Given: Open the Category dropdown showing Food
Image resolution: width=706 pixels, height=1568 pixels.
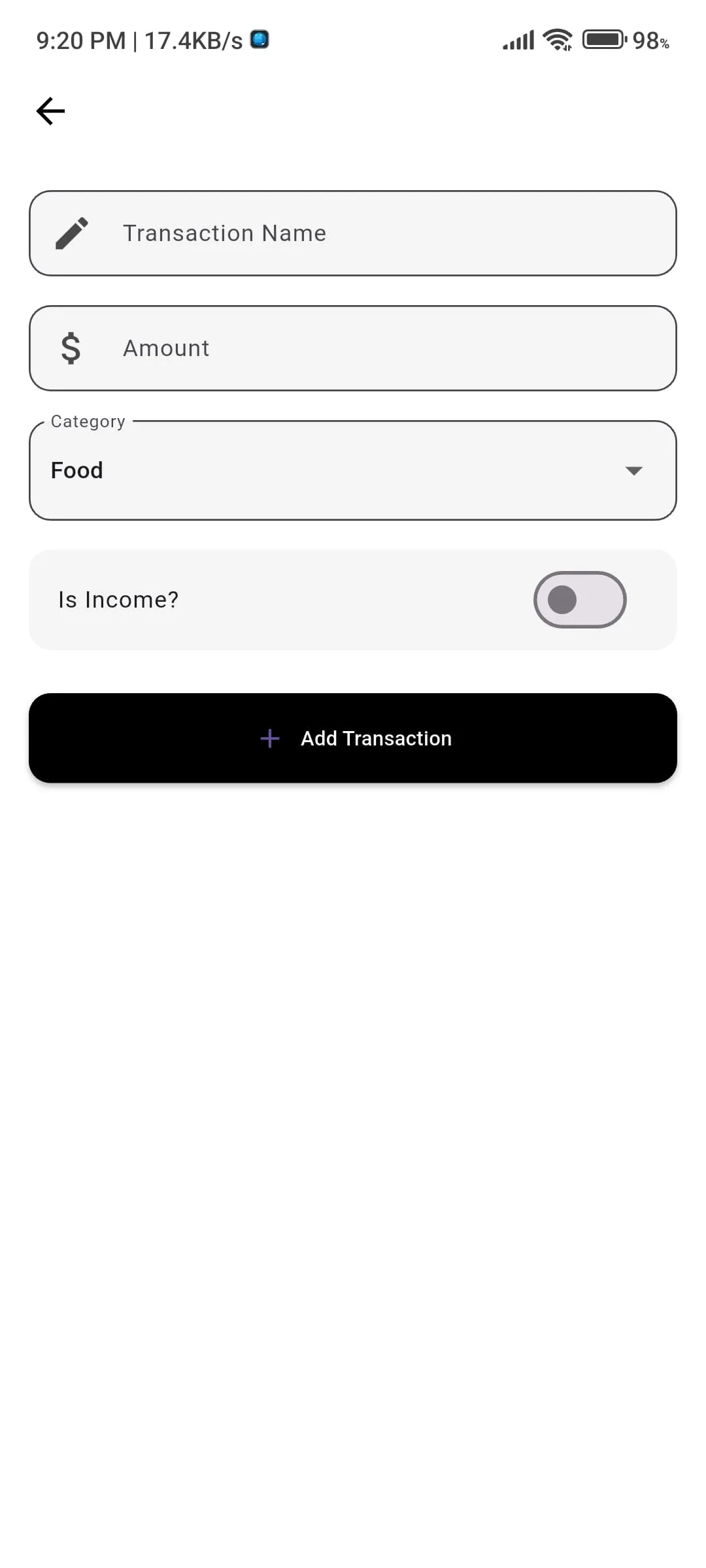Looking at the screenshot, I should (353, 470).
